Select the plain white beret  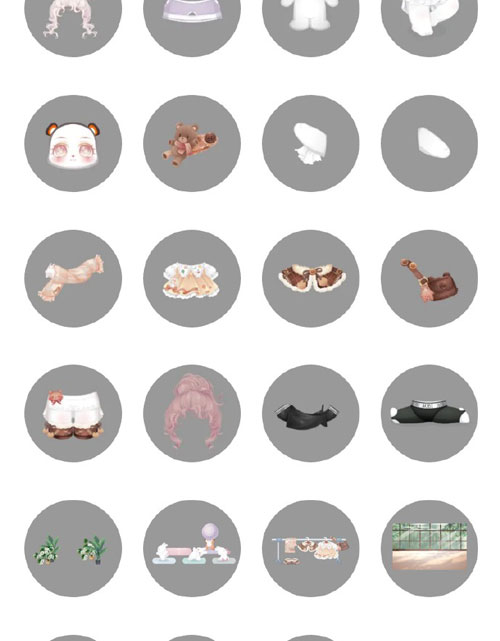[429, 143]
